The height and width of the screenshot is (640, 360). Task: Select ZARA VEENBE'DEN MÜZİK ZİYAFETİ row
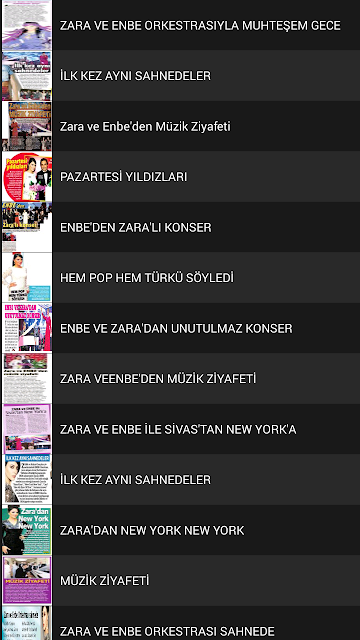pyautogui.click(x=180, y=379)
